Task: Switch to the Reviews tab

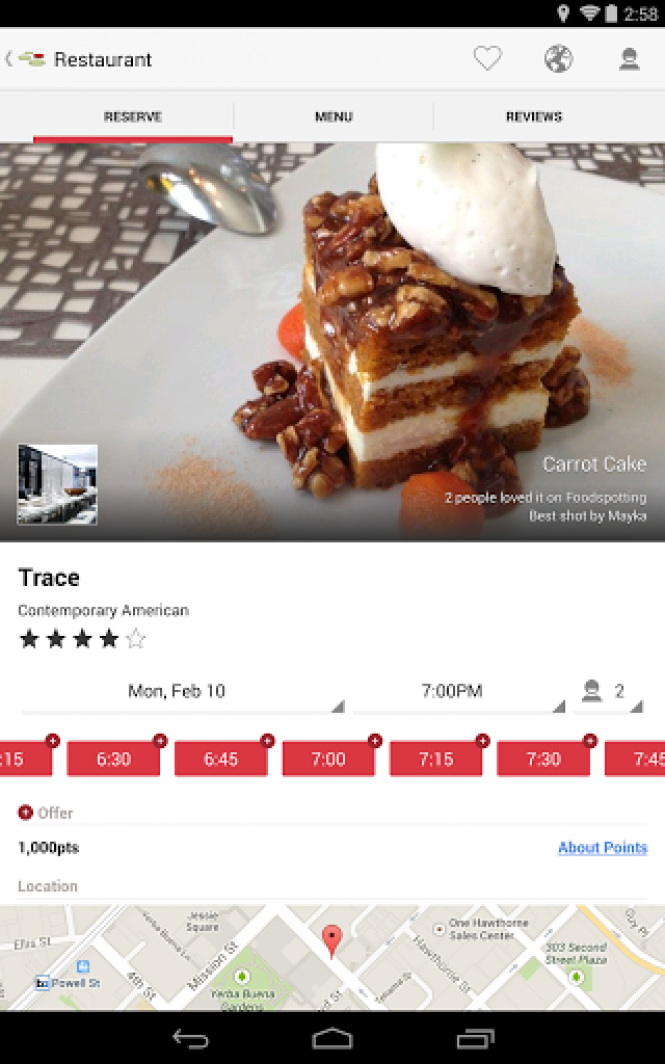Action: (x=533, y=117)
